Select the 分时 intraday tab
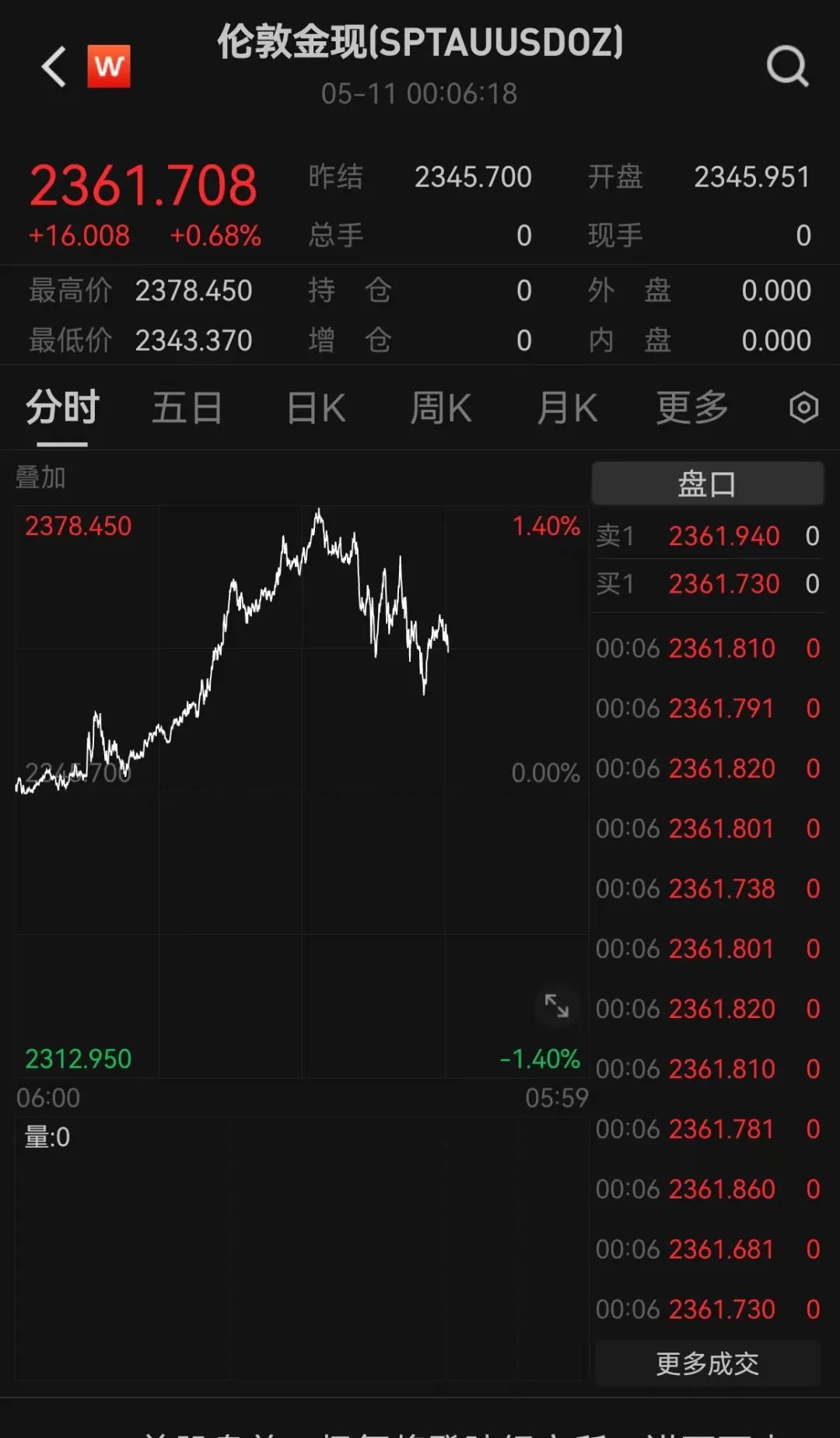 pos(62,408)
